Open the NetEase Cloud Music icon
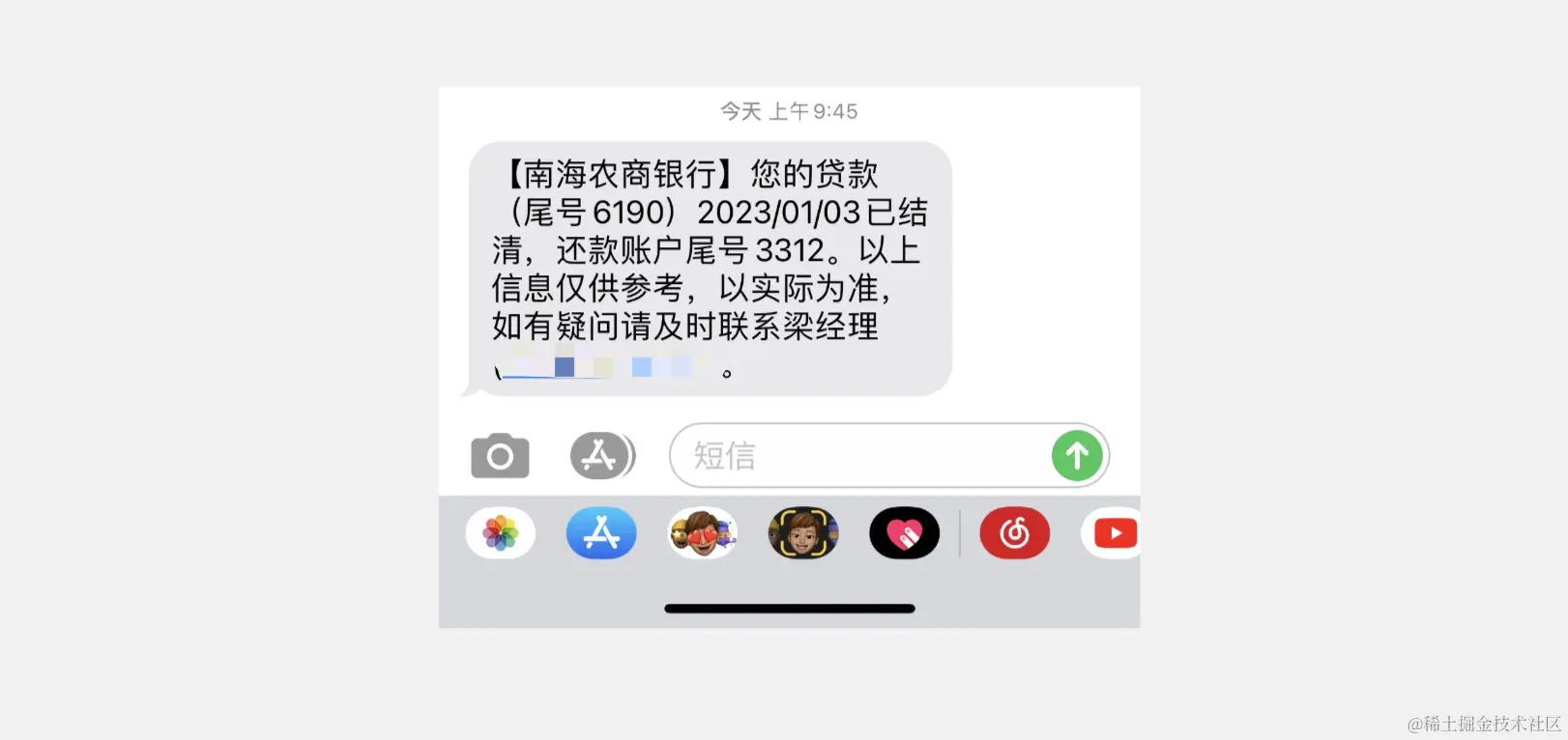Viewport: 1568px width, 740px height. [x=1014, y=533]
